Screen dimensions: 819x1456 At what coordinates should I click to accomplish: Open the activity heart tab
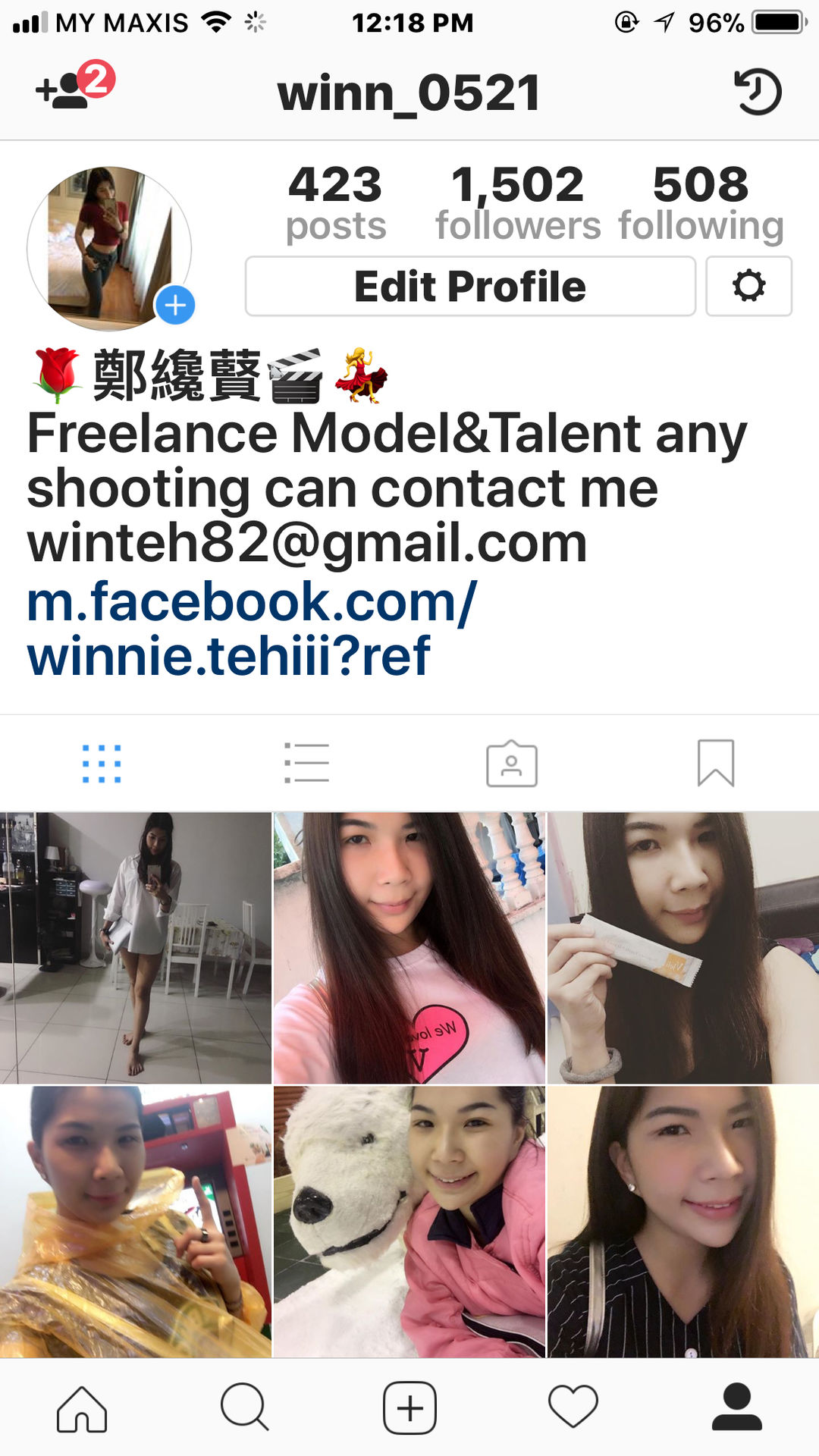(x=573, y=1406)
